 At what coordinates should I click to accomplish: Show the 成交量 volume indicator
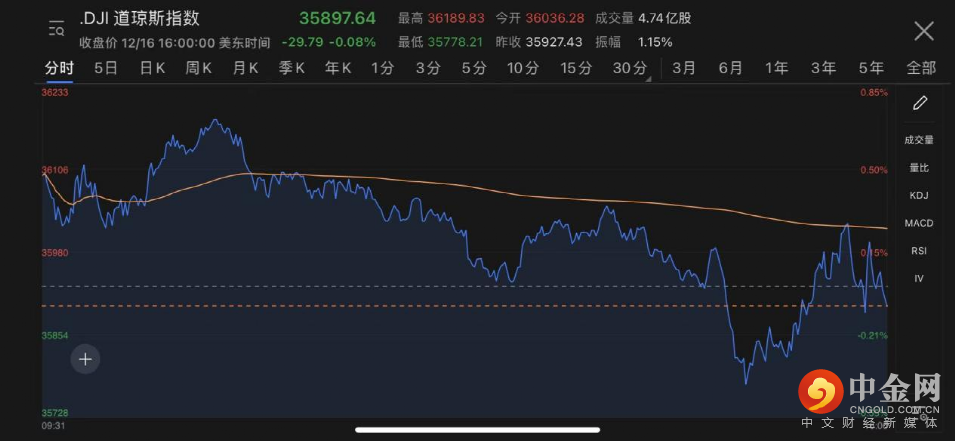(x=919, y=140)
